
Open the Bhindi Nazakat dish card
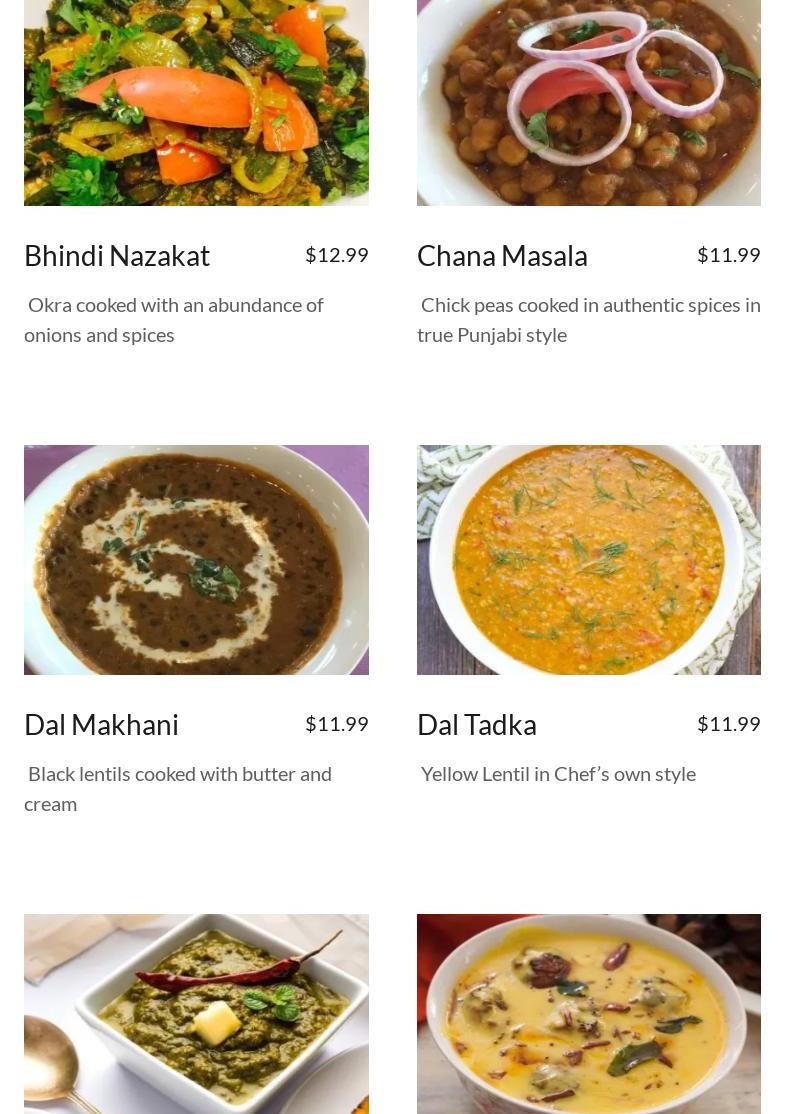point(117,256)
